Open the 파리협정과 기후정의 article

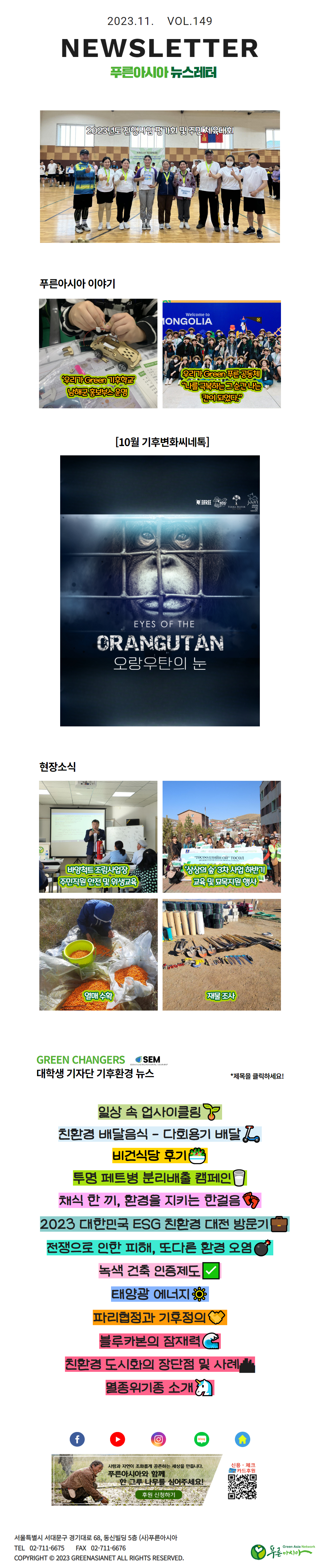[x=159, y=1317]
